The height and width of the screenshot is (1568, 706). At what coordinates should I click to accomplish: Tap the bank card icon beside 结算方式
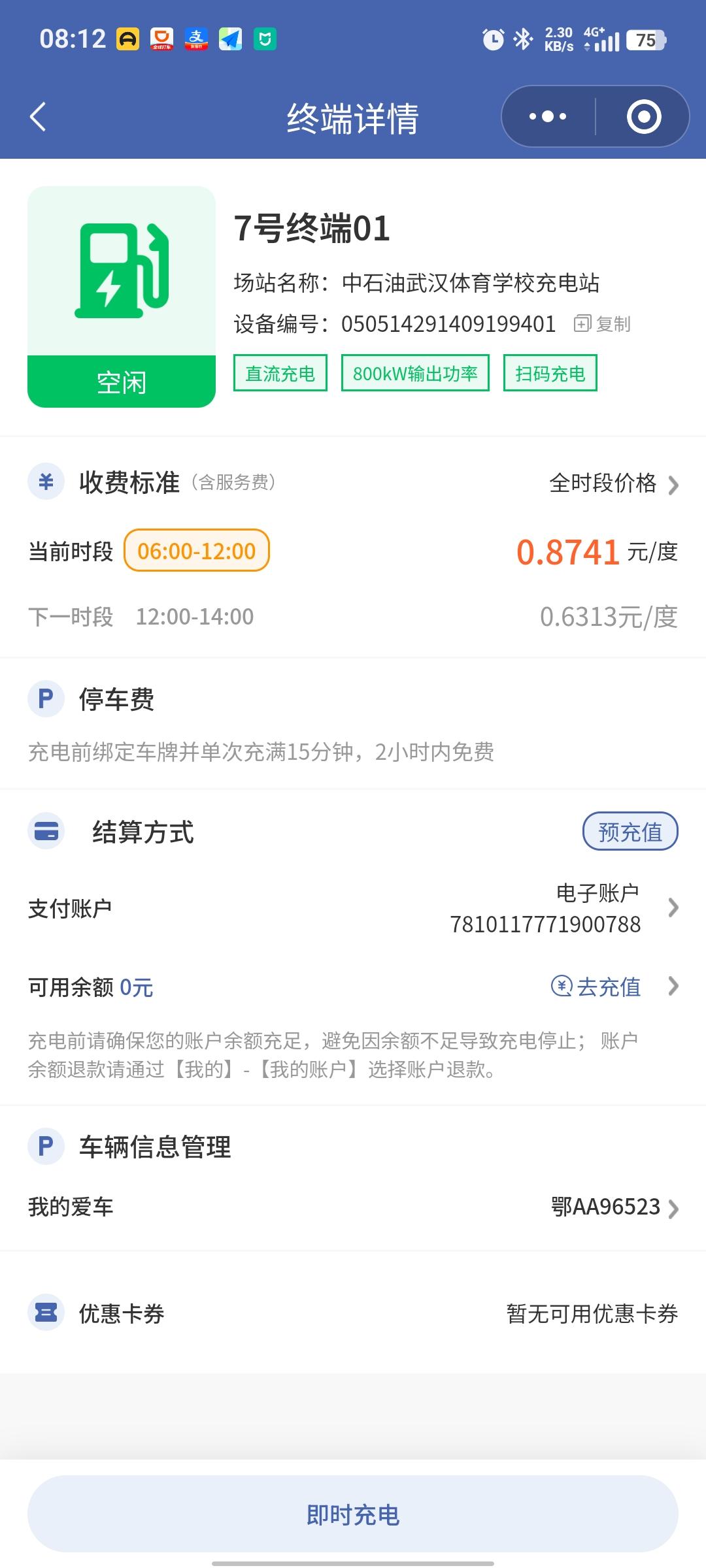[x=46, y=831]
